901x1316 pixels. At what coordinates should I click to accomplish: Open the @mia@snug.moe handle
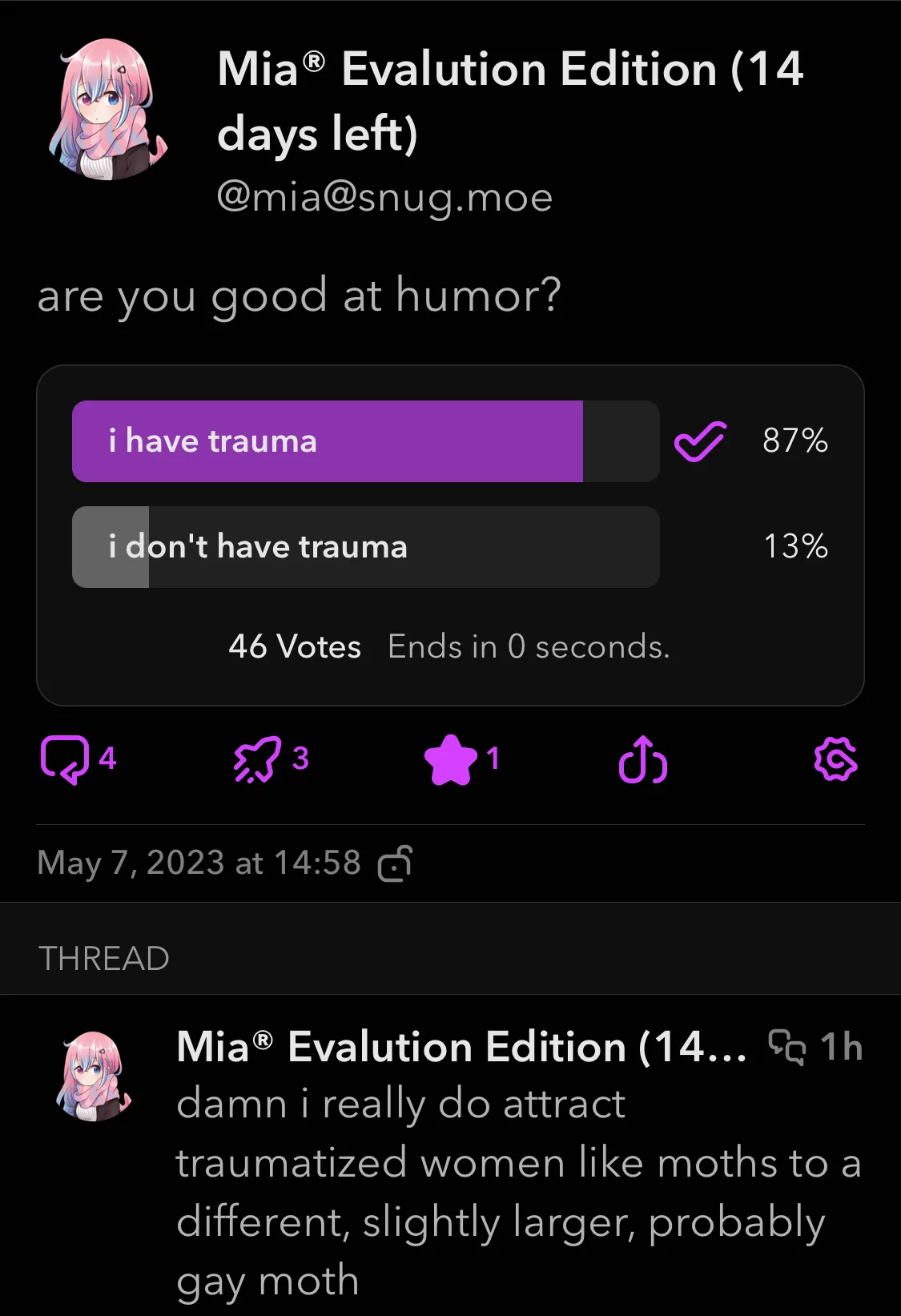coord(384,197)
